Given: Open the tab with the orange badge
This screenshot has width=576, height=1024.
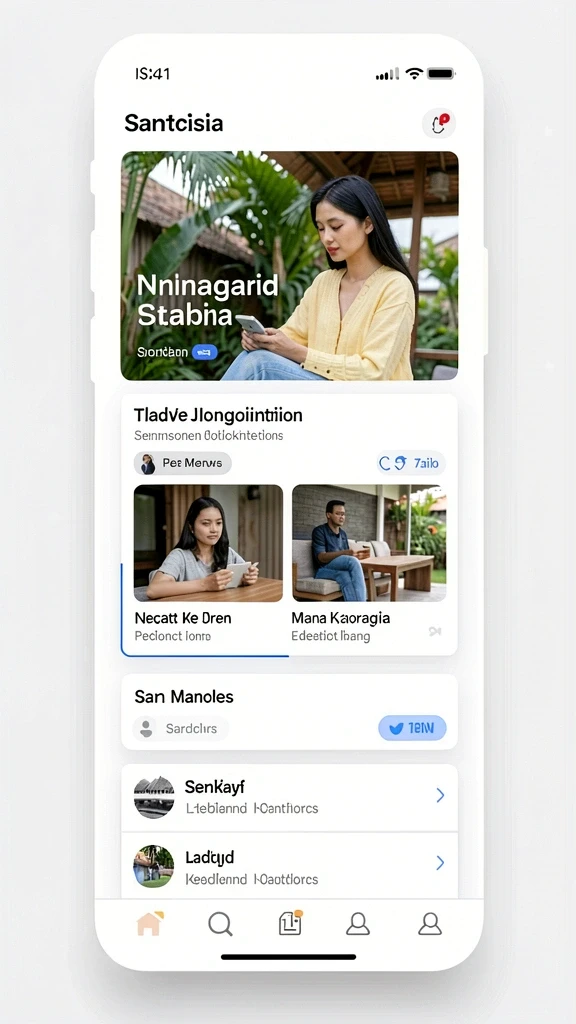Looking at the screenshot, I should click(290, 923).
